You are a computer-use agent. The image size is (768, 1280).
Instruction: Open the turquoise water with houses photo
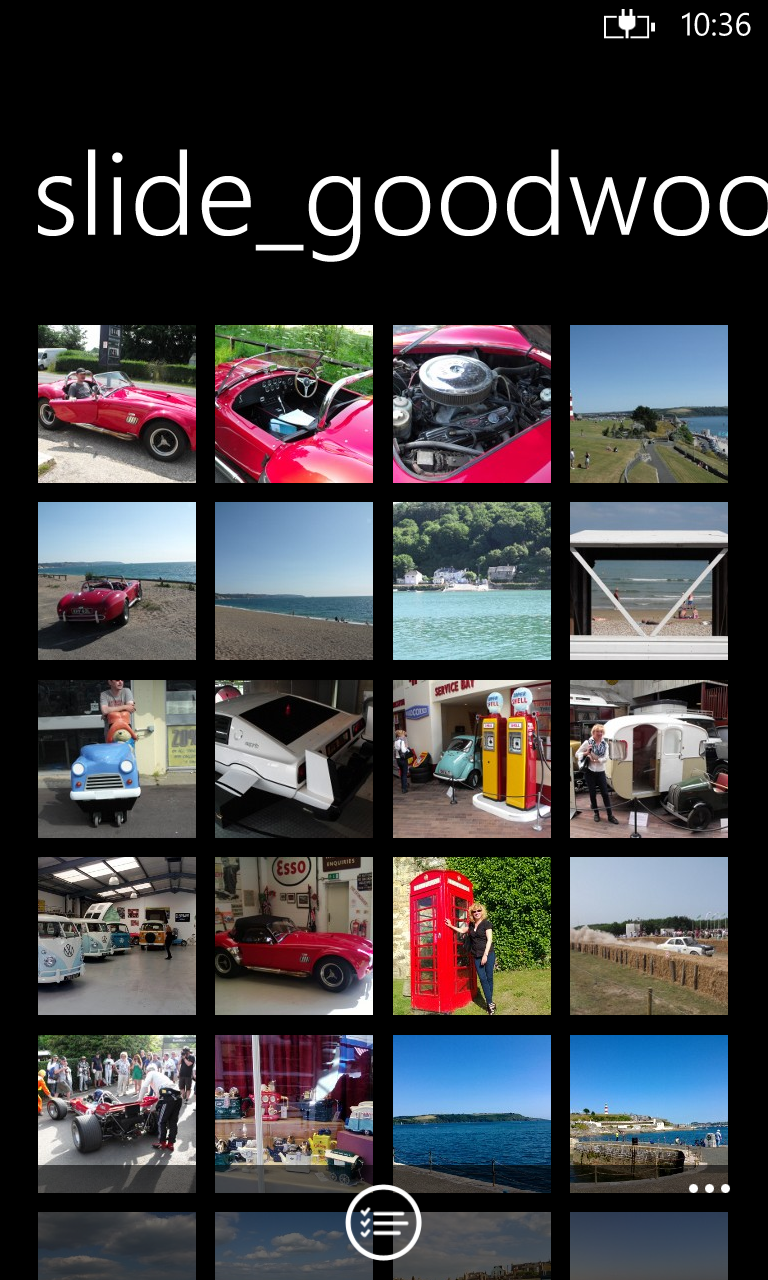(472, 581)
